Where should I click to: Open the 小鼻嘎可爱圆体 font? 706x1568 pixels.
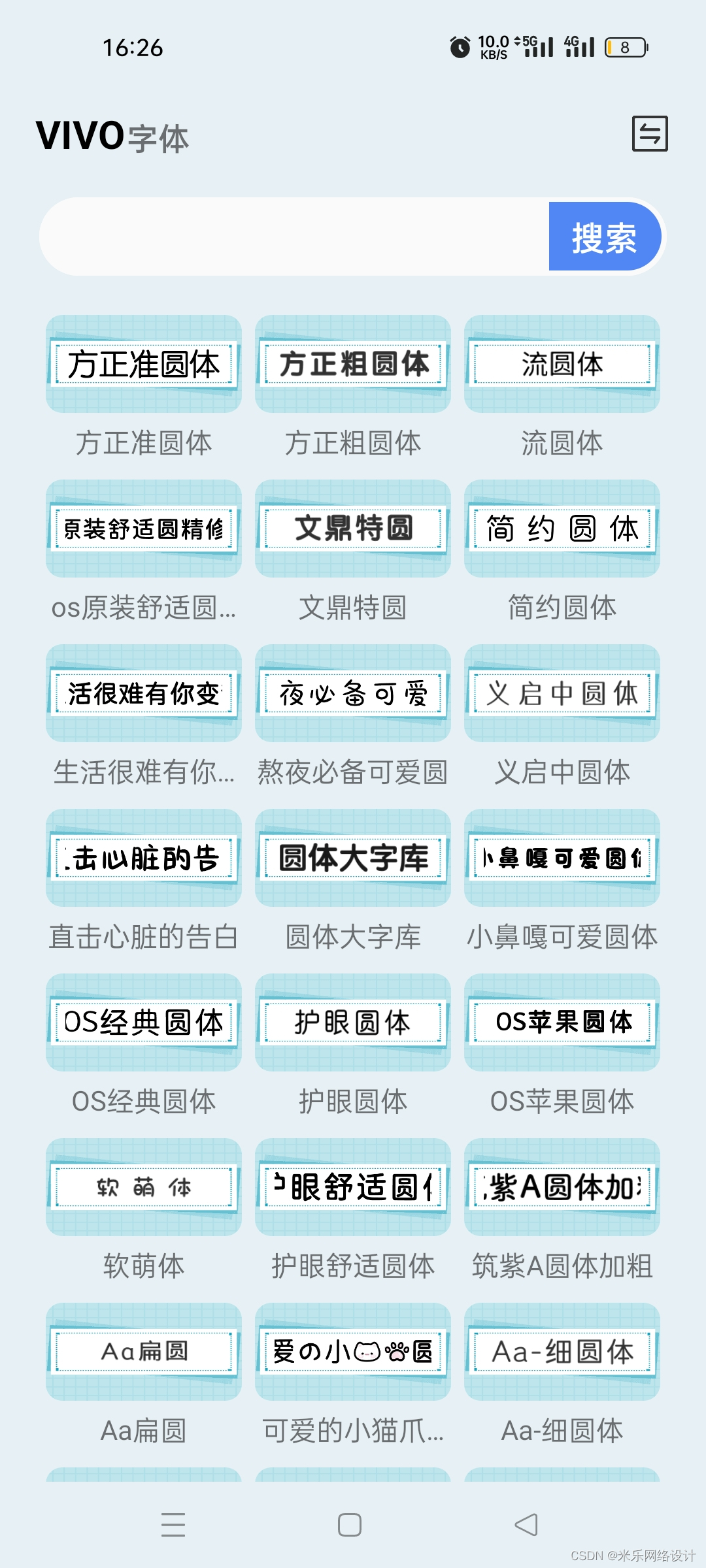click(562, 858)
